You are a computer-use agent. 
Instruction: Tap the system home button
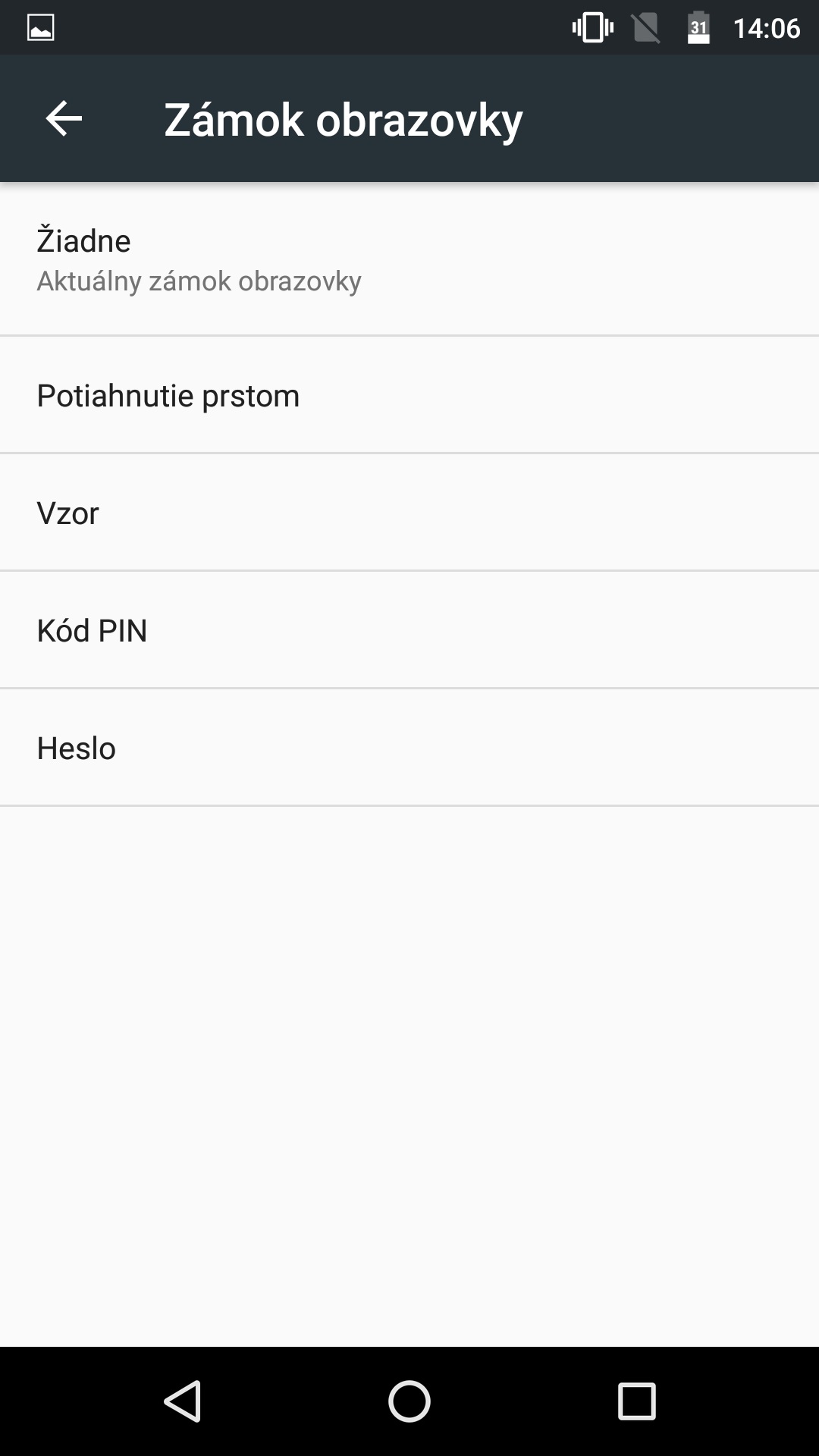pos(409,1401)
